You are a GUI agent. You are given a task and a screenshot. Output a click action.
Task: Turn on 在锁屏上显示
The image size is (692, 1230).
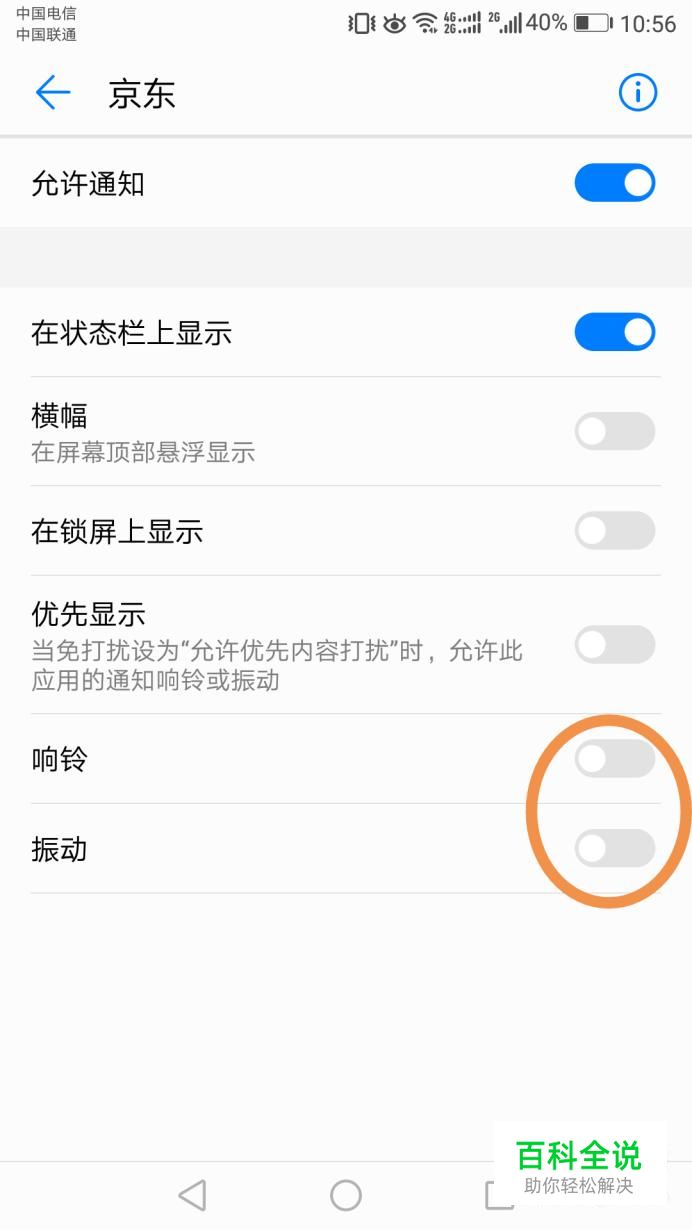point(615,531)
